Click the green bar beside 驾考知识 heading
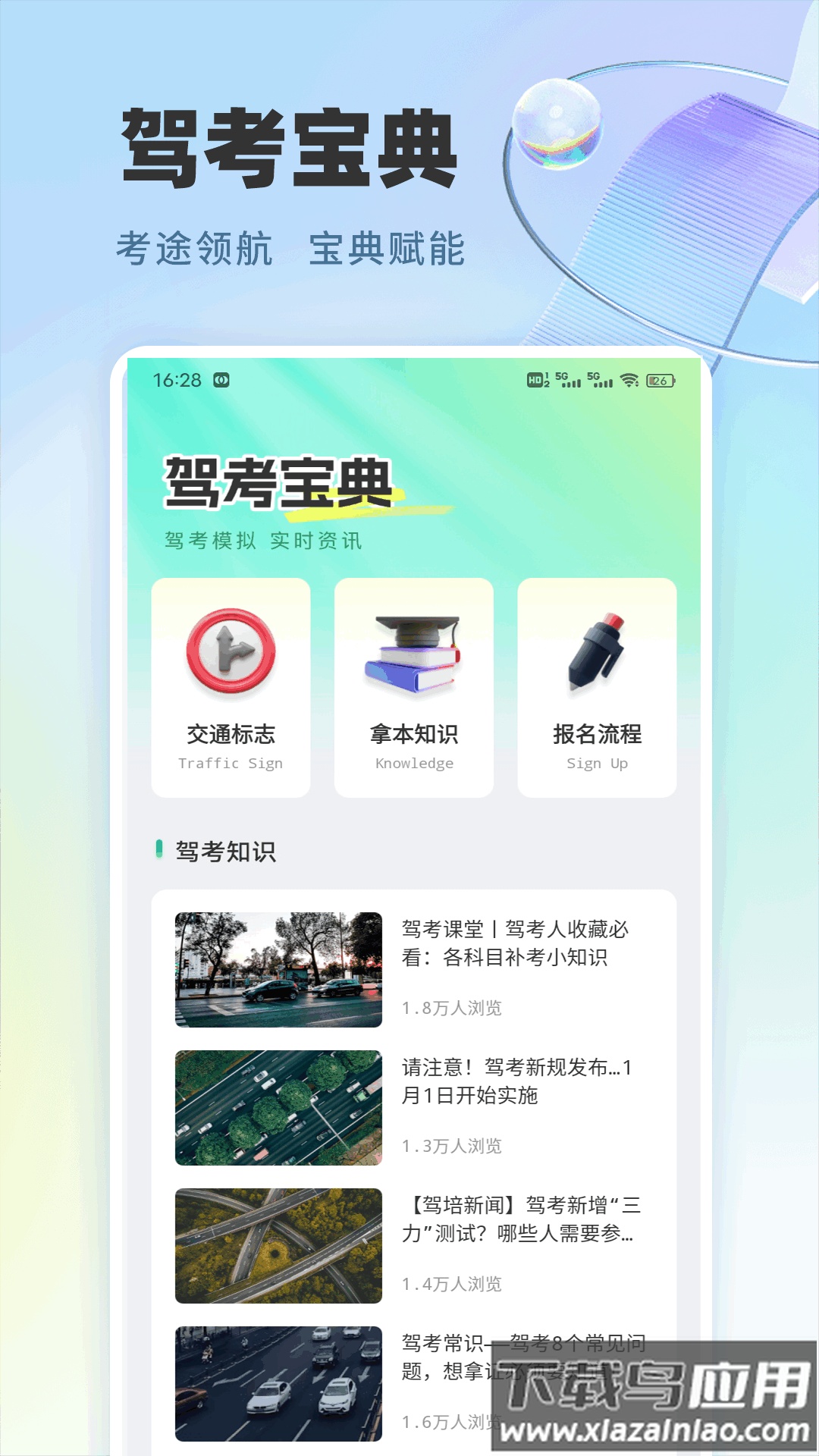The height and width of the screenshot is (1456, 819). tap(159, 851)
